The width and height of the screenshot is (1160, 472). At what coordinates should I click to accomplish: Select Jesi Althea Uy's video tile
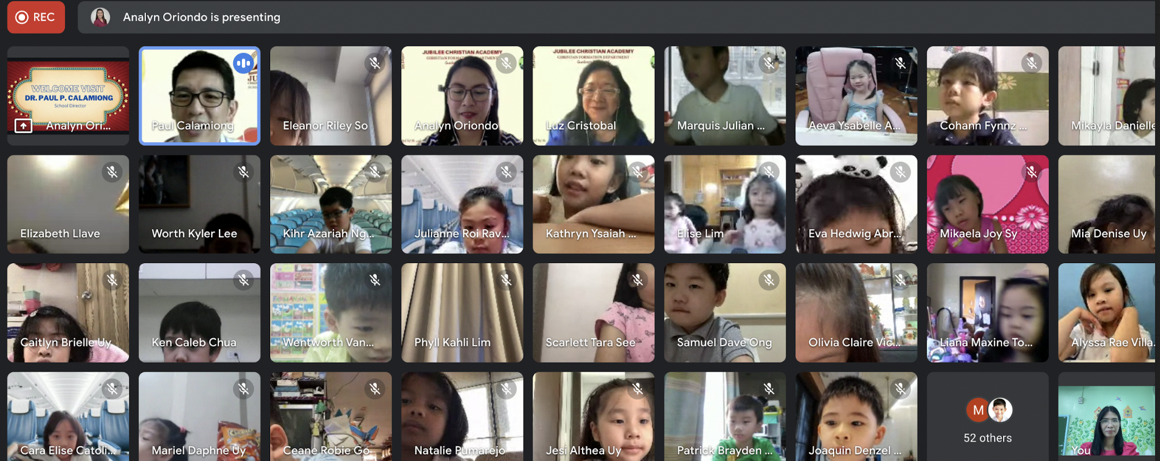pos(593,418)
